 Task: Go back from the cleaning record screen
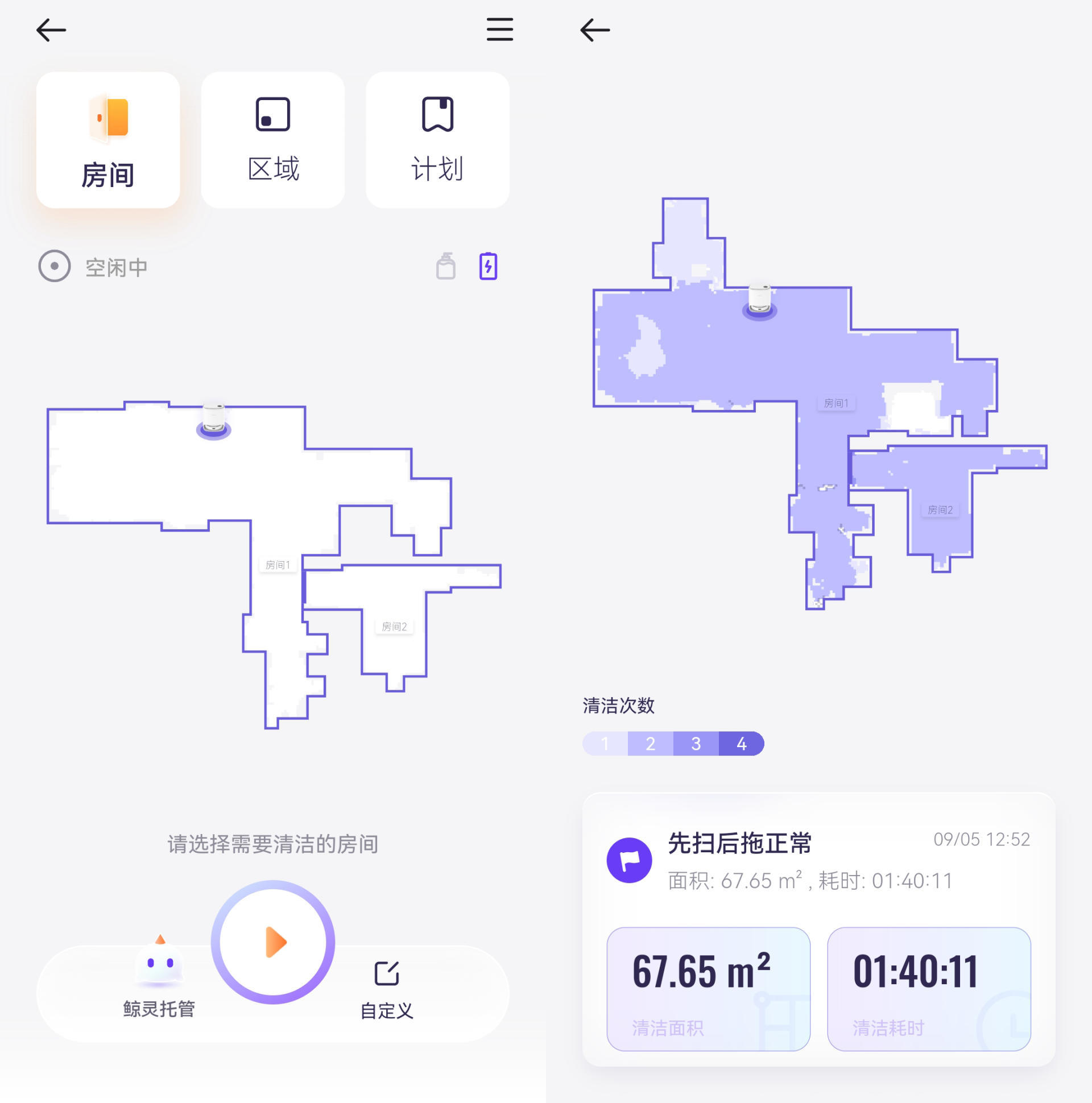pos(594,30)
